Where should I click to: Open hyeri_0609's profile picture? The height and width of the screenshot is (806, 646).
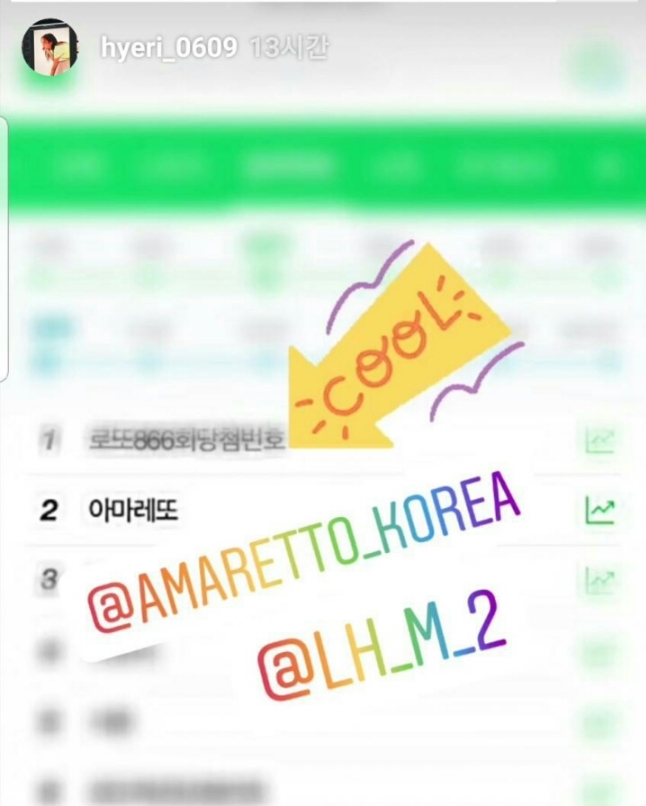coord(50,47)
